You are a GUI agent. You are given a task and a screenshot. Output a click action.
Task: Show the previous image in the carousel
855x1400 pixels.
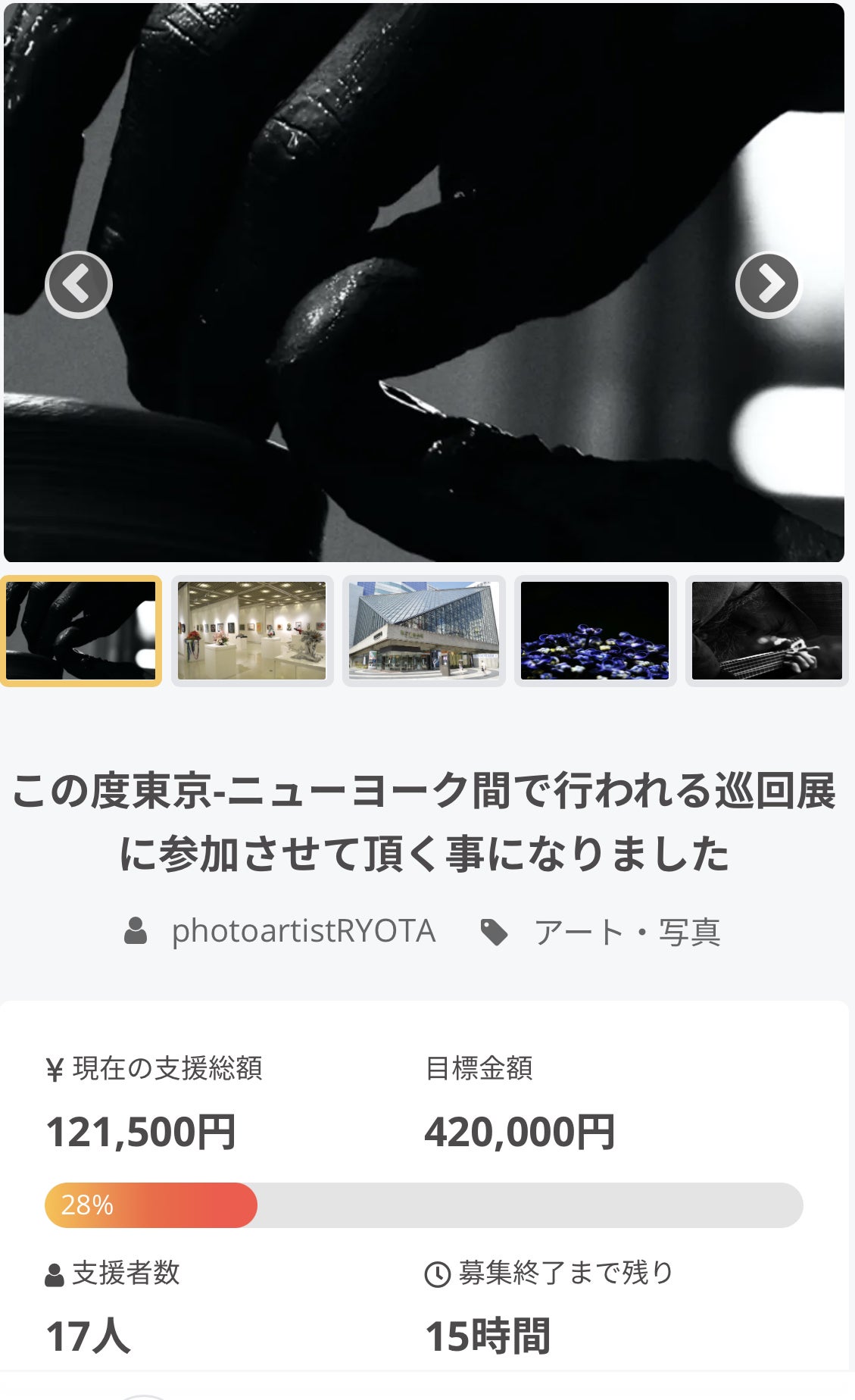pyautogui.click(x=79, y=285)
